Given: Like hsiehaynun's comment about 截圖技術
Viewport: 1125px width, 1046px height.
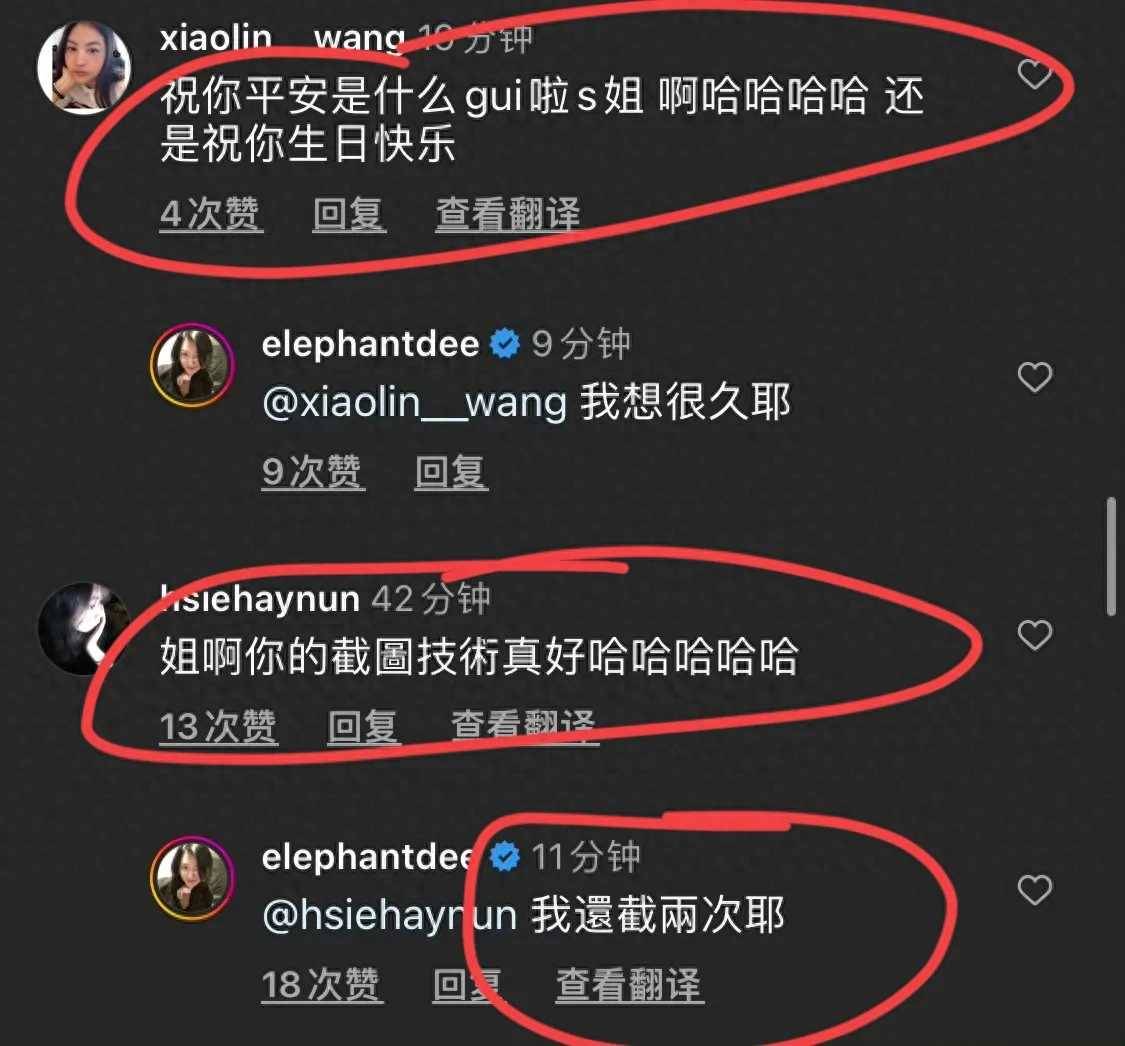Looking at the screenshot, I should [x=1034, y=634].
